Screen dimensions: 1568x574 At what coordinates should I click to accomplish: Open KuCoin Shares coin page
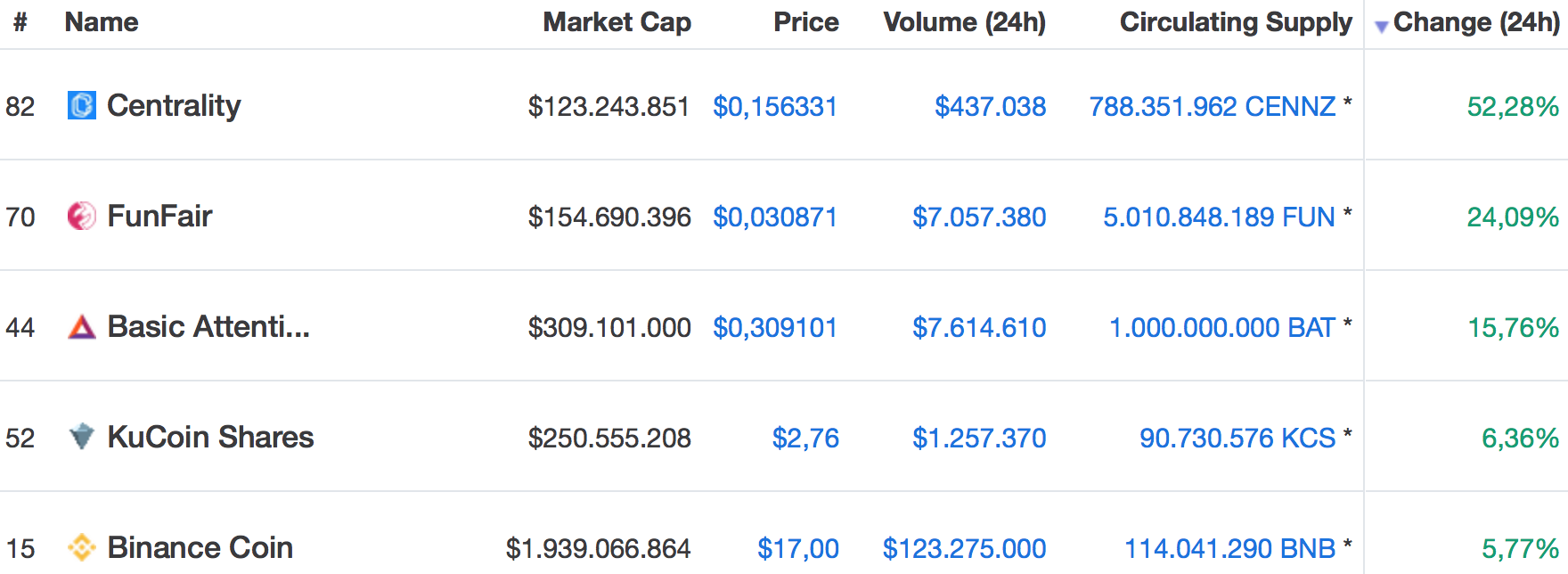[x=210, y=438]
